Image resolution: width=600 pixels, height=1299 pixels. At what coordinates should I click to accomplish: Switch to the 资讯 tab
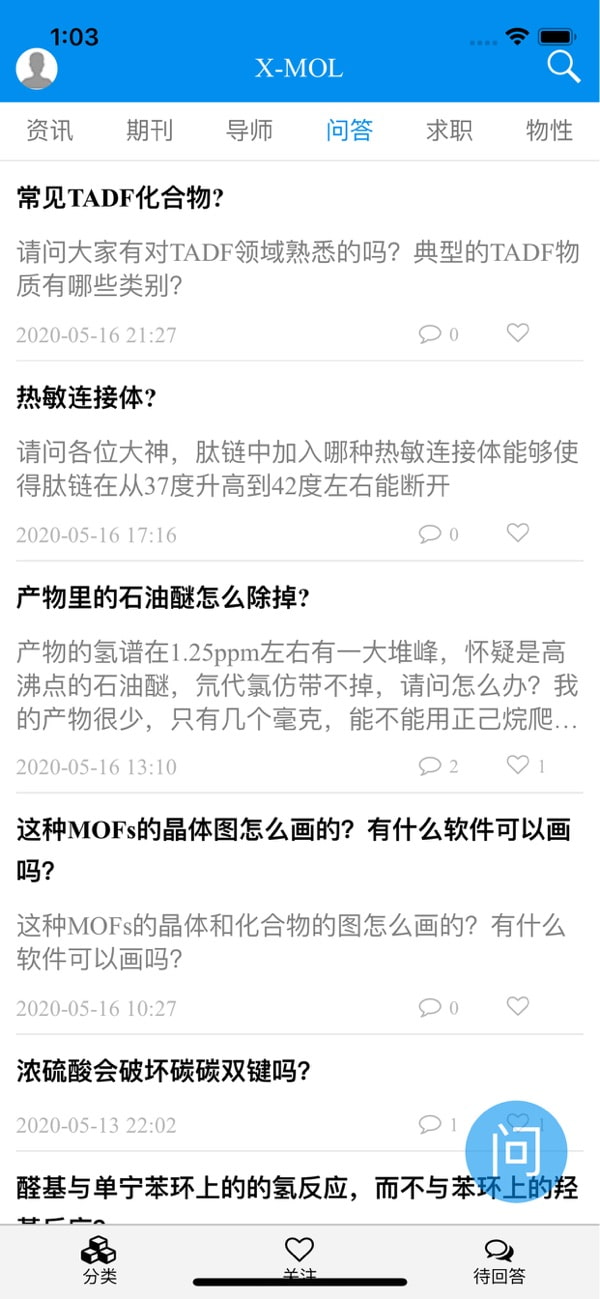point(50,130)
